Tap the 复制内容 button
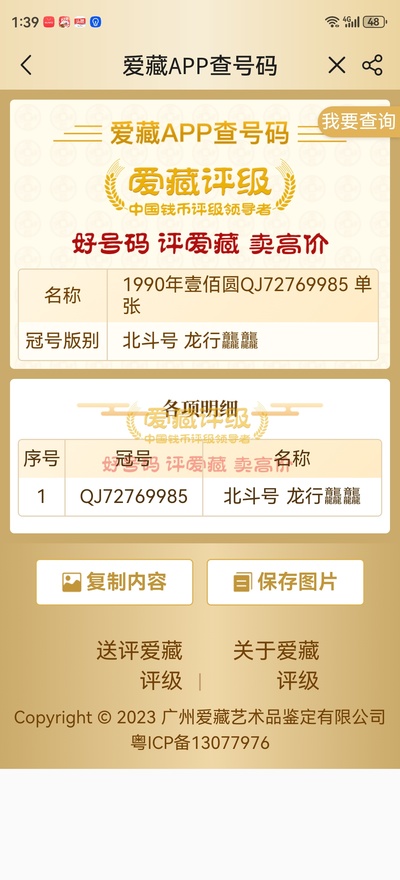The image size is (400, 880). pos(114,582)
